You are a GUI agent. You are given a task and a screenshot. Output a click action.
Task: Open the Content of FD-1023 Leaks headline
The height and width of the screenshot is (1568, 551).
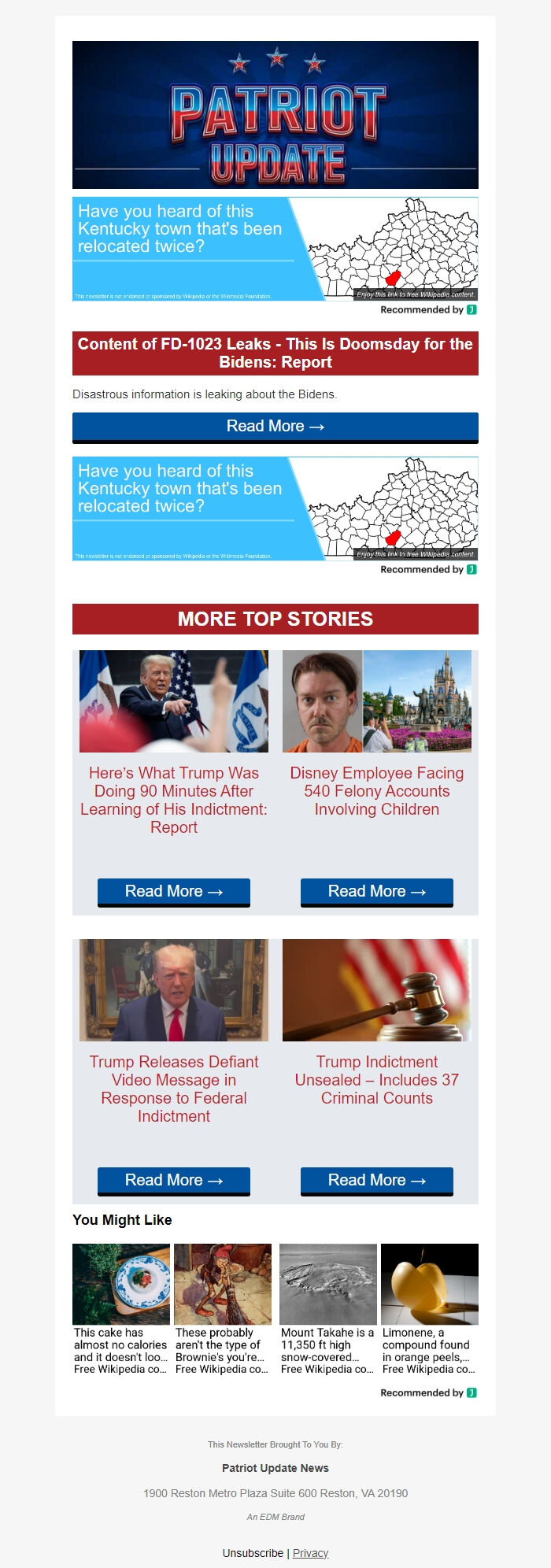pyautogui.click(x=275, y=353)
